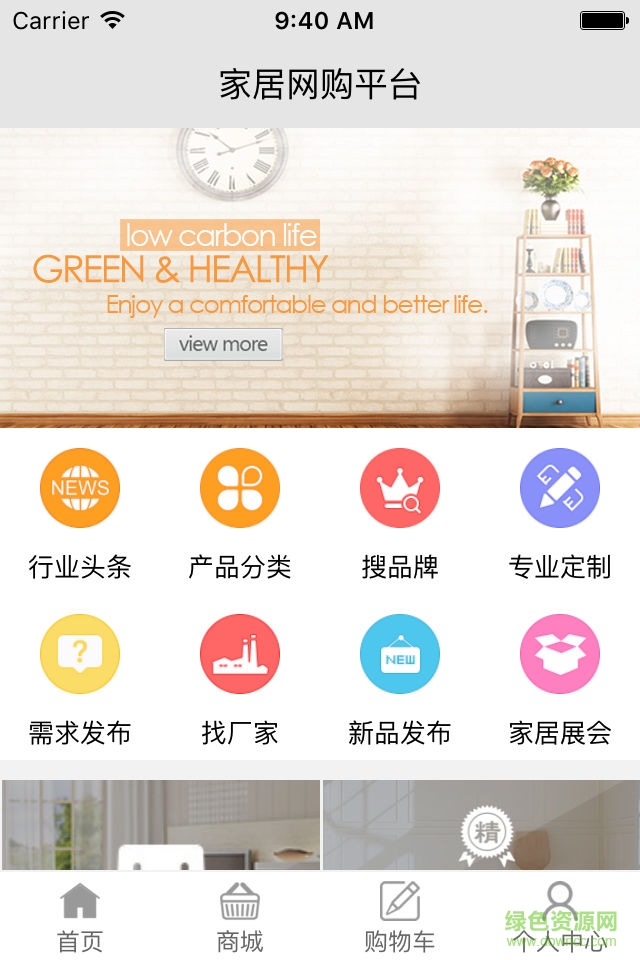Image resolution: width=640 pixels, height=960 pixels.
Task: Switch to the 购物车 cart tab
Action: (x=400, y=916)
